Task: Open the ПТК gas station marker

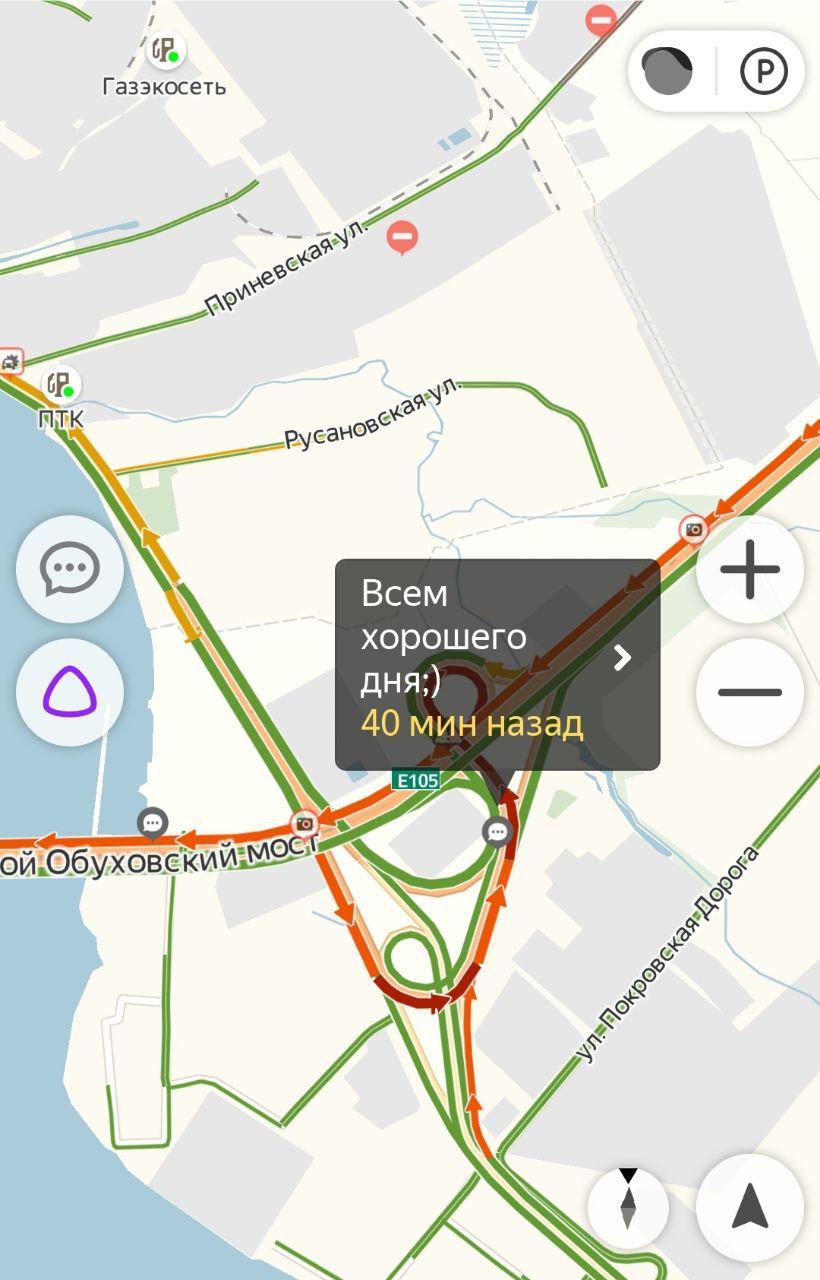Action: coord(60,384)
